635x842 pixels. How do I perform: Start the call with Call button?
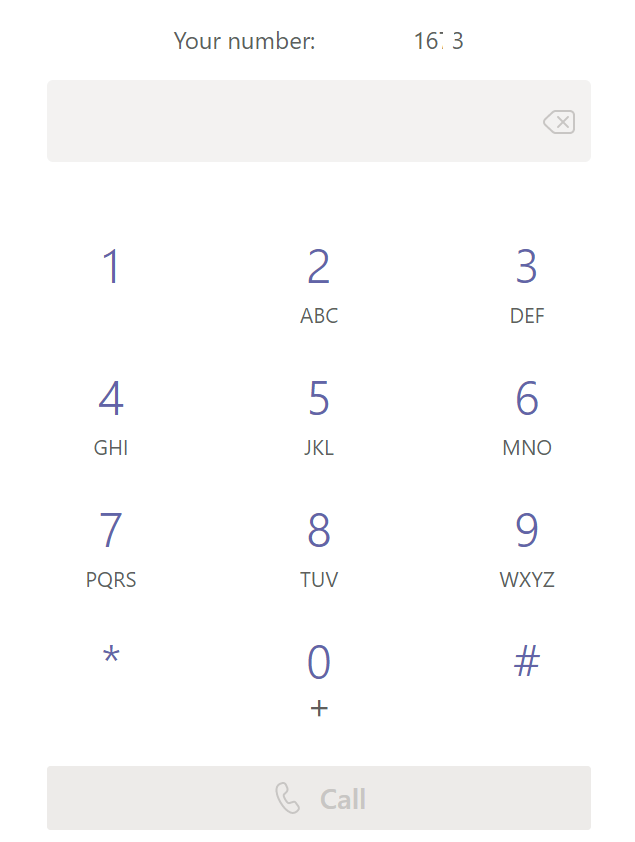pyautogui.click(x=318, y=798)
